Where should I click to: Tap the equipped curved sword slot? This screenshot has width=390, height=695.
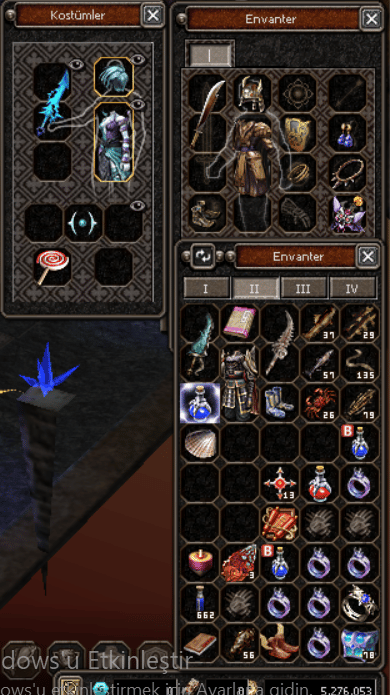(208, 113)
